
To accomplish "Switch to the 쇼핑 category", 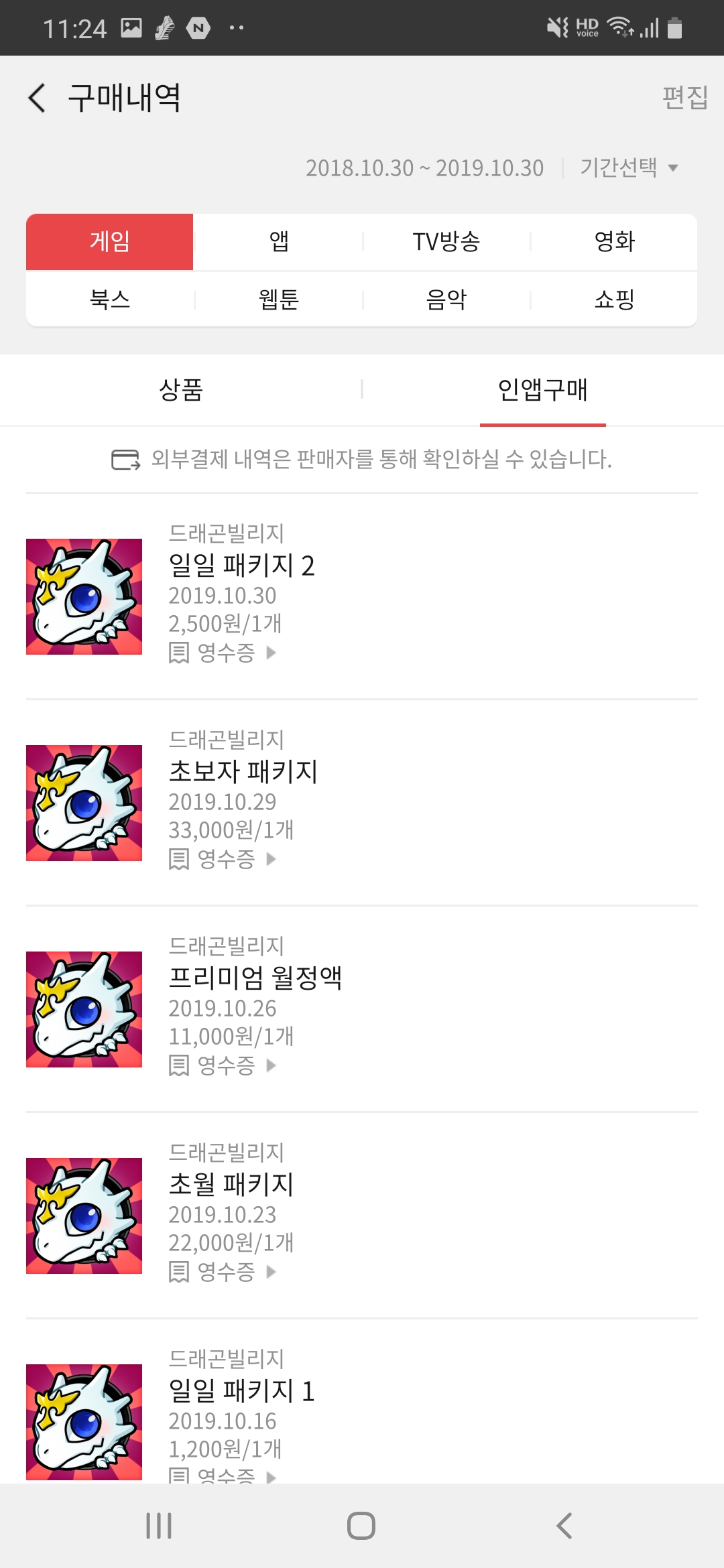I will tap(614, 299).
